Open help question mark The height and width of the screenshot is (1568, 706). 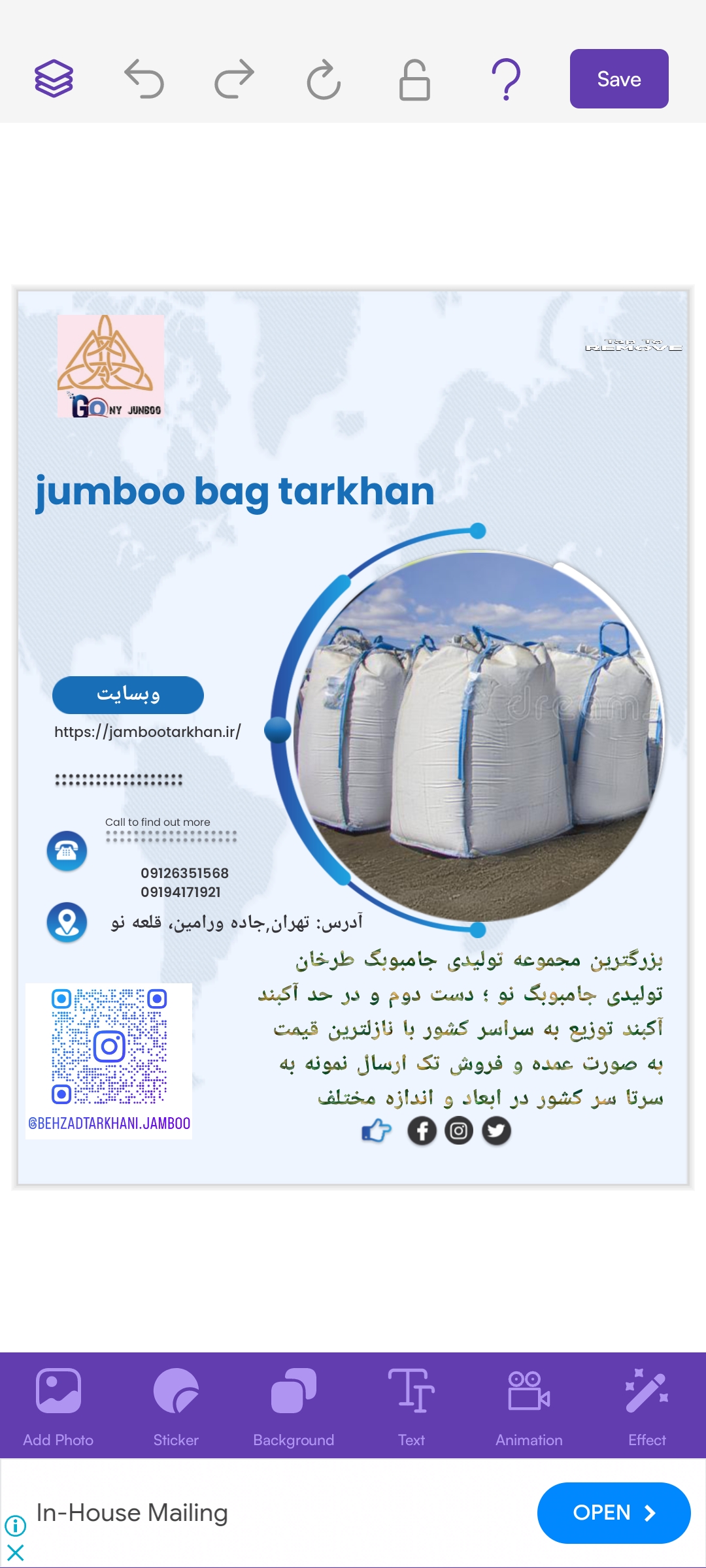click(506, 80)
